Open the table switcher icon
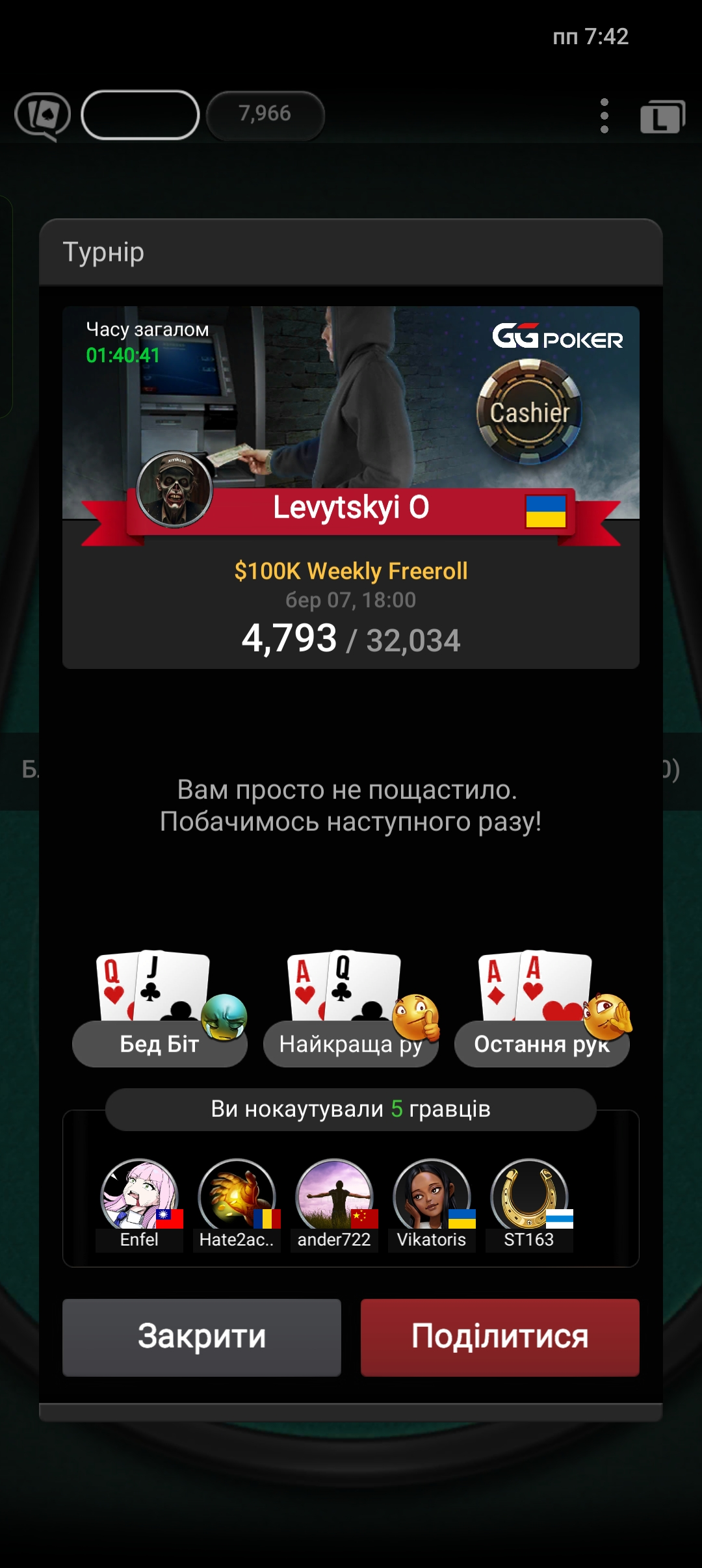702x1568 pixels. coord(662,117)
